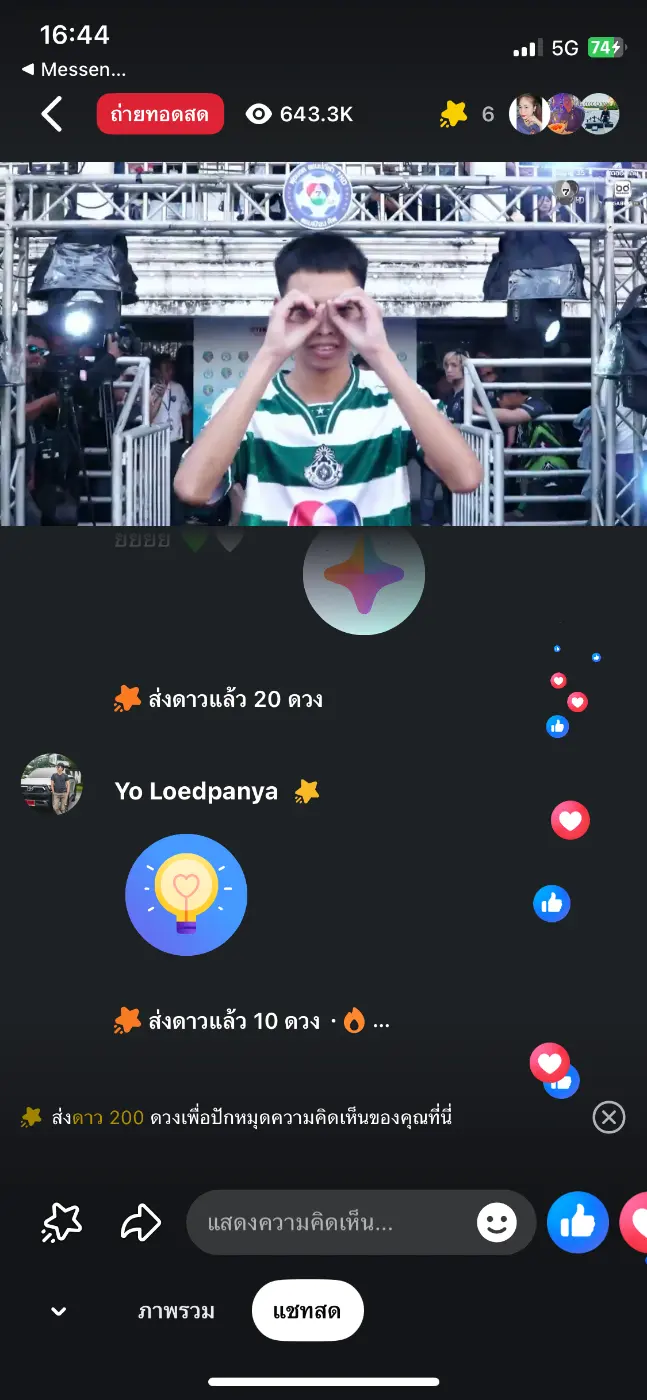Send a like reaction
Viewport: 647px width, 1400px height.
pyautogui.click(x=578, y=1222)
